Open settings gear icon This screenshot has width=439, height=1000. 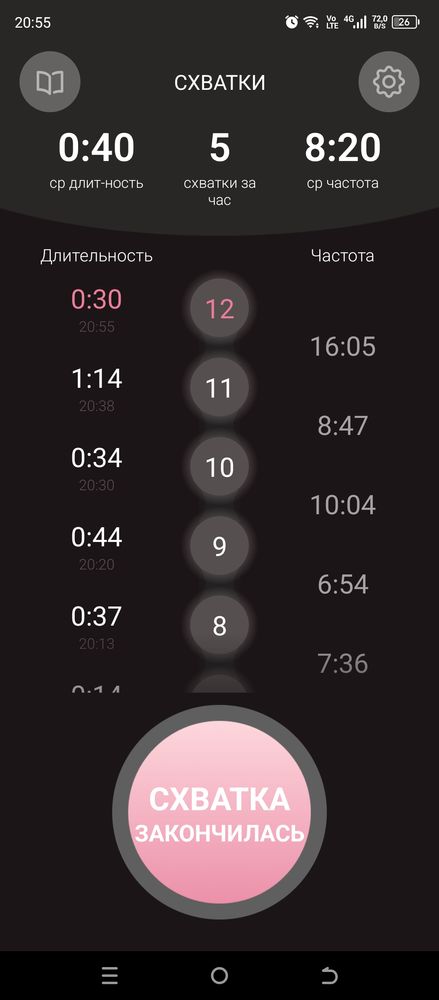pos(389,82)
